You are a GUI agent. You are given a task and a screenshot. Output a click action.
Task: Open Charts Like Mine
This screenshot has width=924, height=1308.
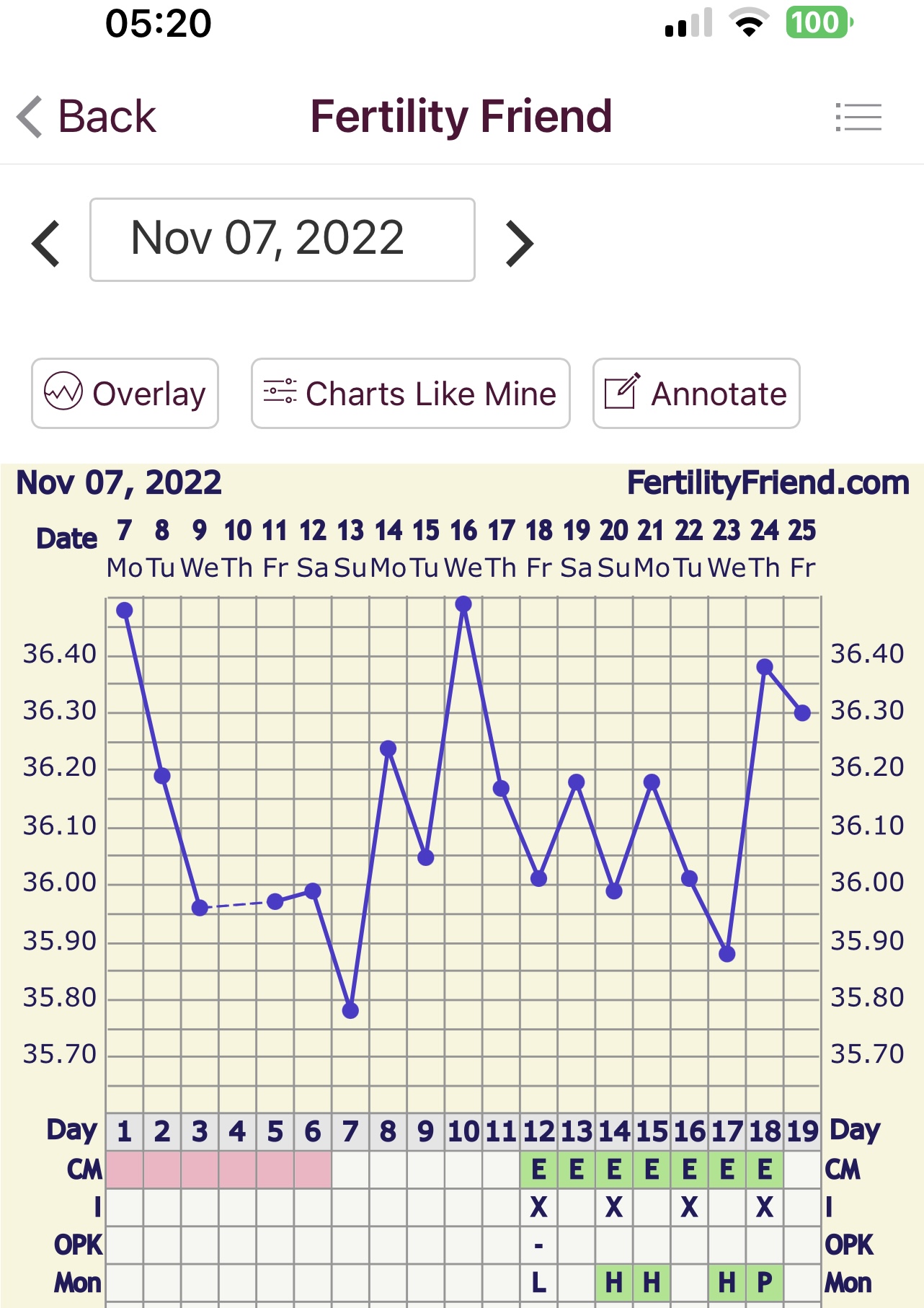coord(410,394)
